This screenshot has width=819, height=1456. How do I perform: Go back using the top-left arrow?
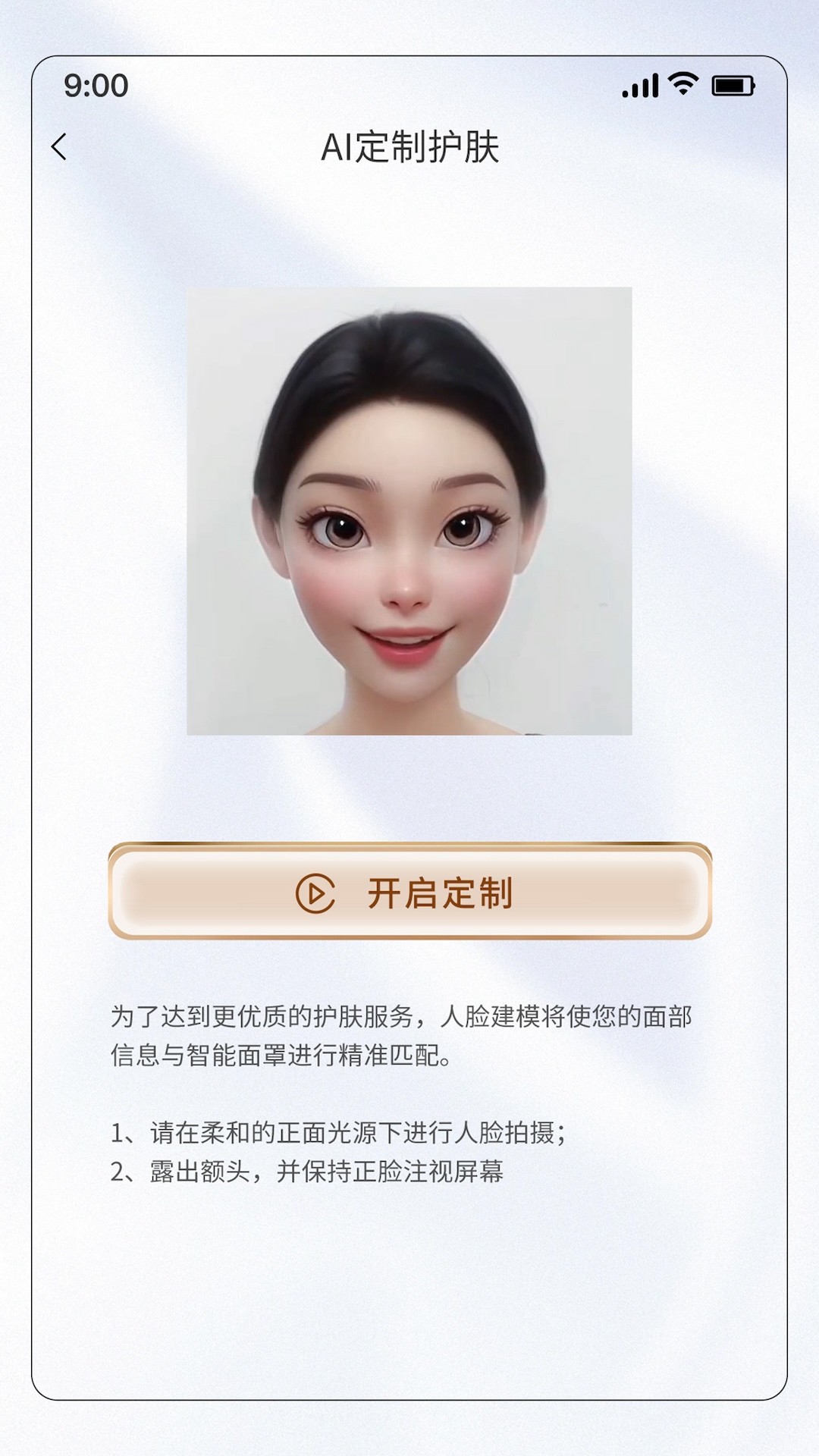click(x=59, y=147)
